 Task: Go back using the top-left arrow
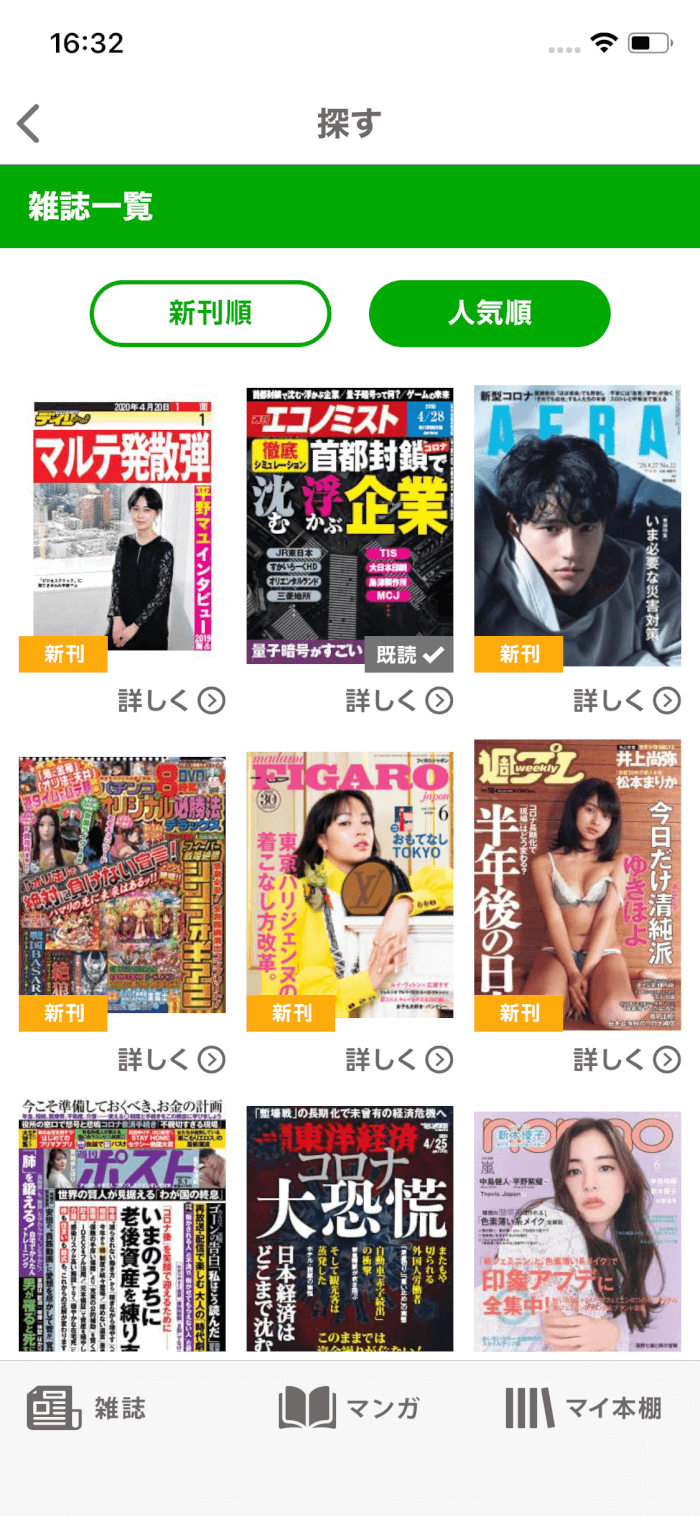click(29, 124)
